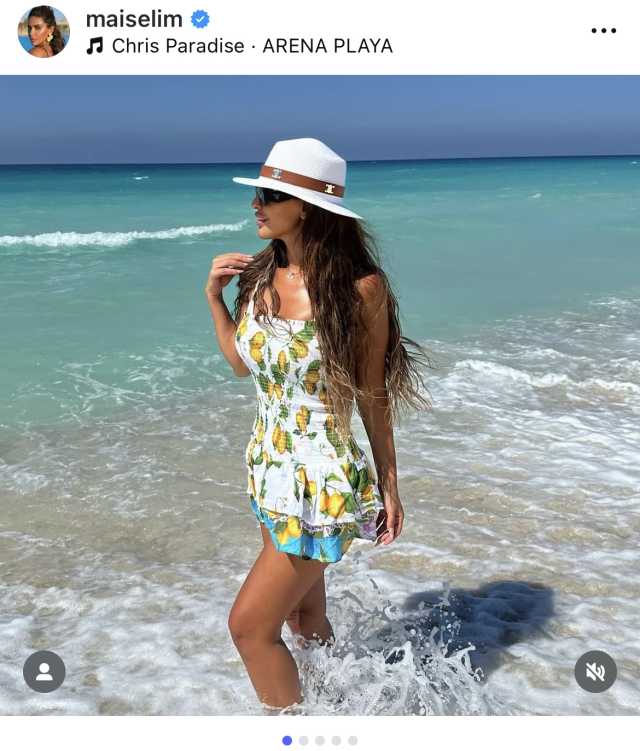Show tagged people on the photo
Screen dimensions: 640x751
(x=44, y=672)
